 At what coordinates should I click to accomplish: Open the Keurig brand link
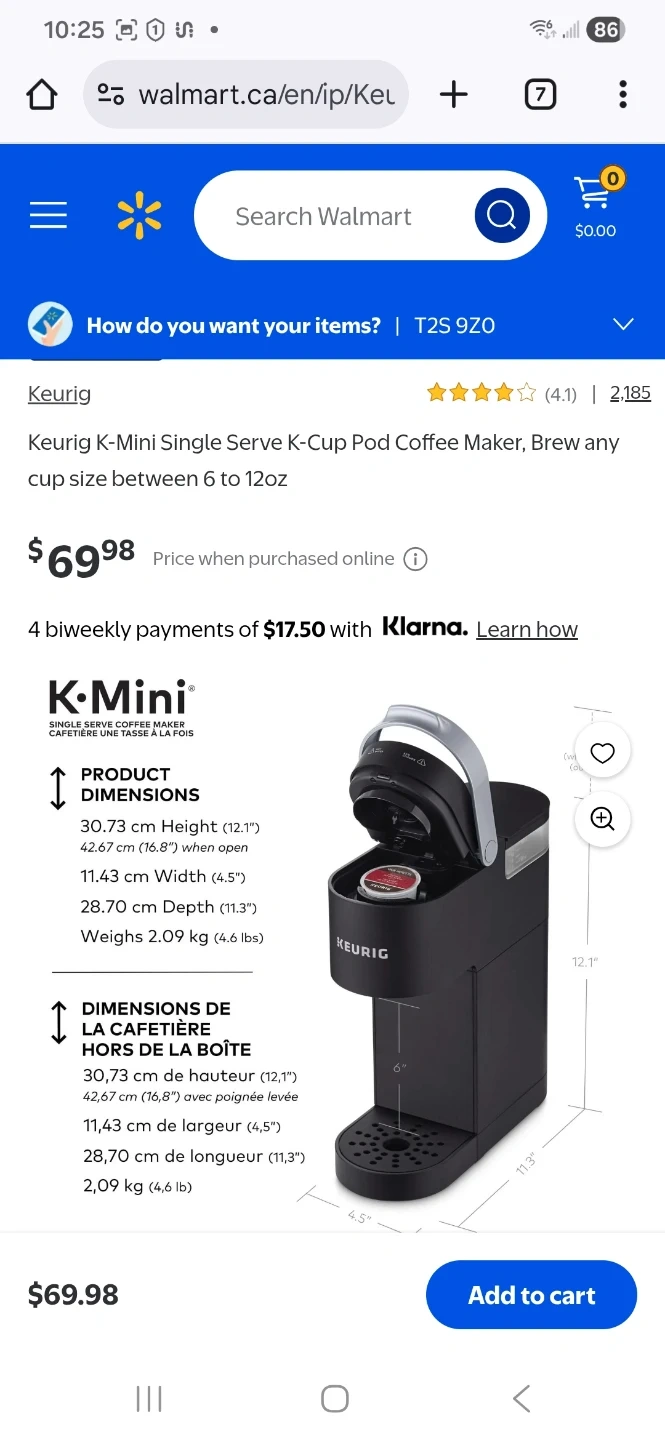[59, 394]
